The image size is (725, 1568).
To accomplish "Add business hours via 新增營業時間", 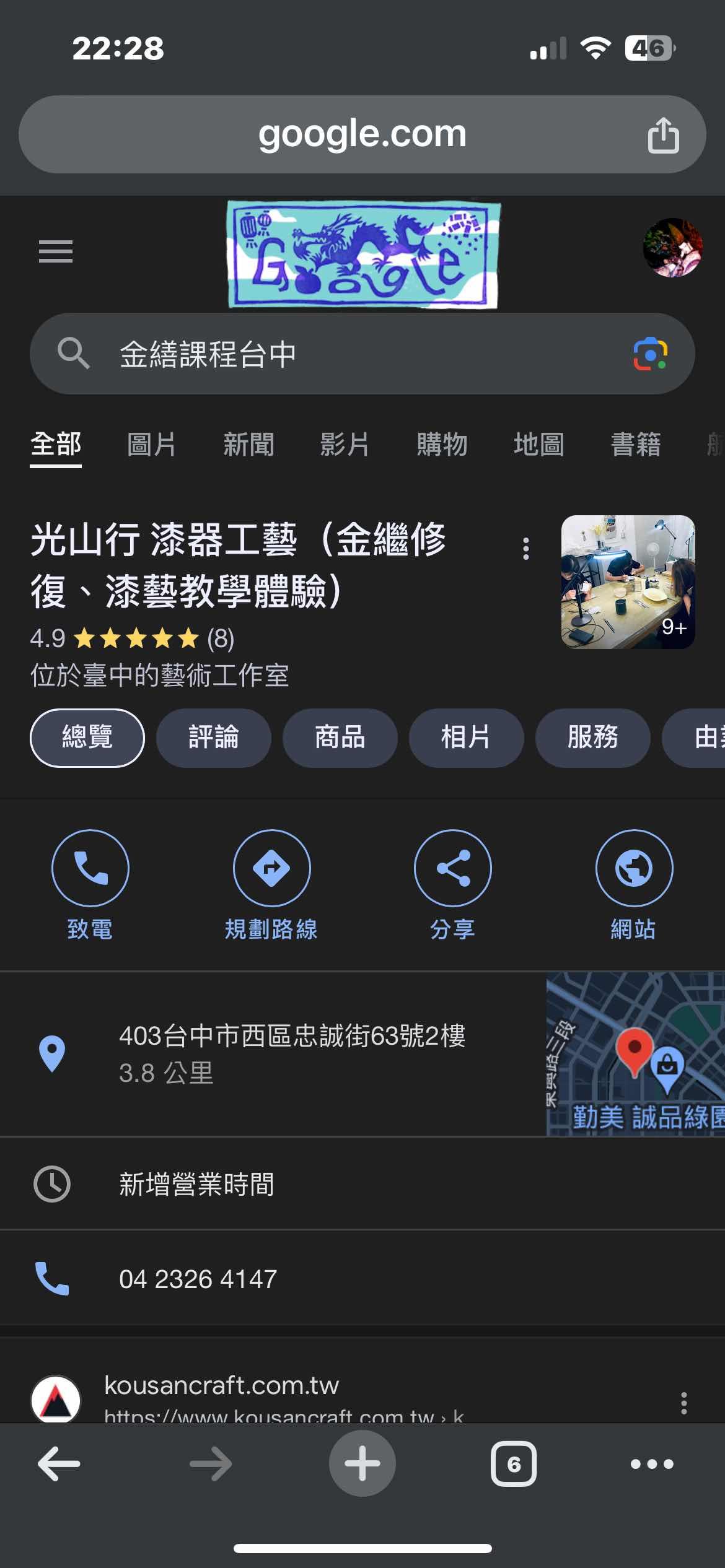I will pos(196,1184).
